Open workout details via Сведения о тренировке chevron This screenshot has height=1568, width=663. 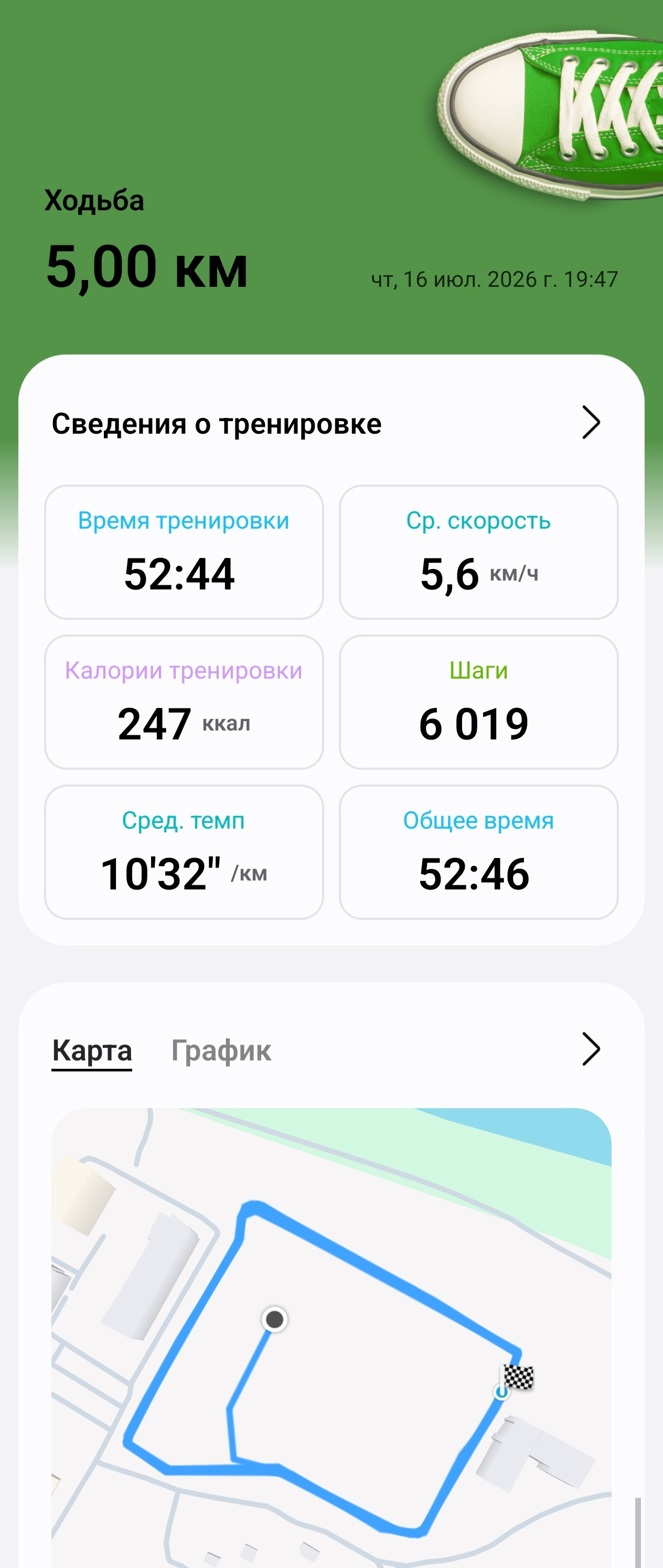tap(591, 423)
